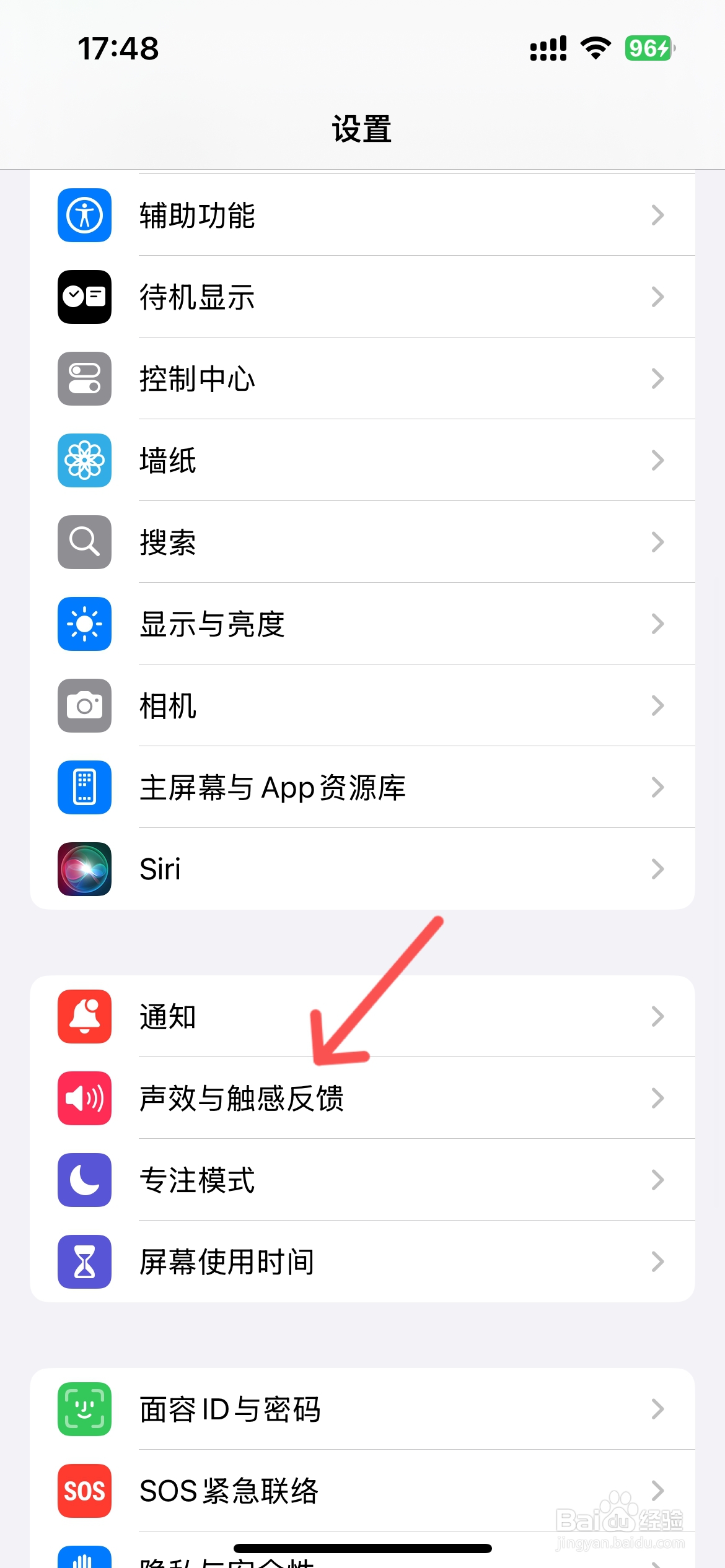Viewport: 725px width, 1568px height.
Task: Expand the 声效与触感反馈 row chevron
Action: tap(658, 1099)
